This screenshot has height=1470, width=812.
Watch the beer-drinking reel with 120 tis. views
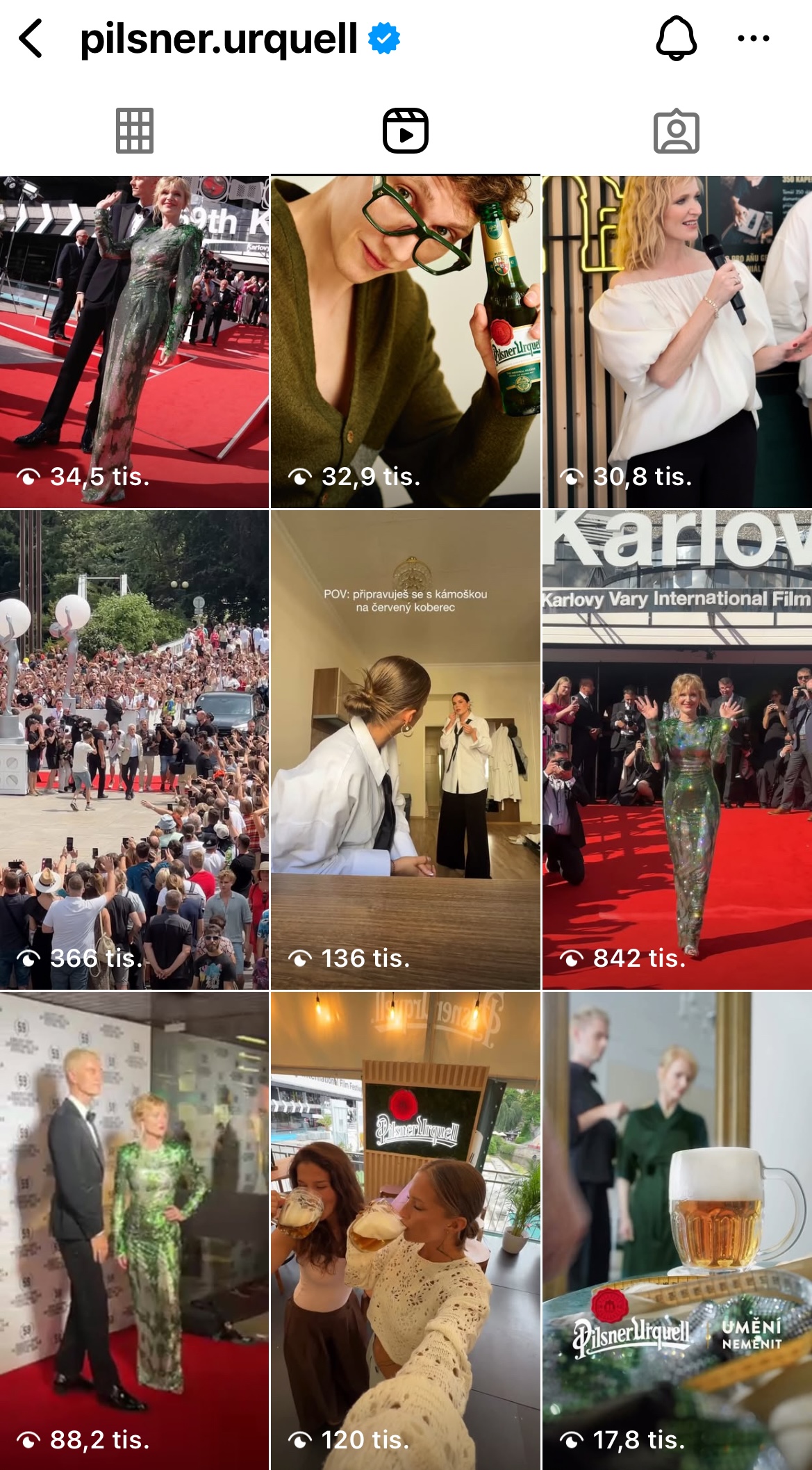(406, 1230)
